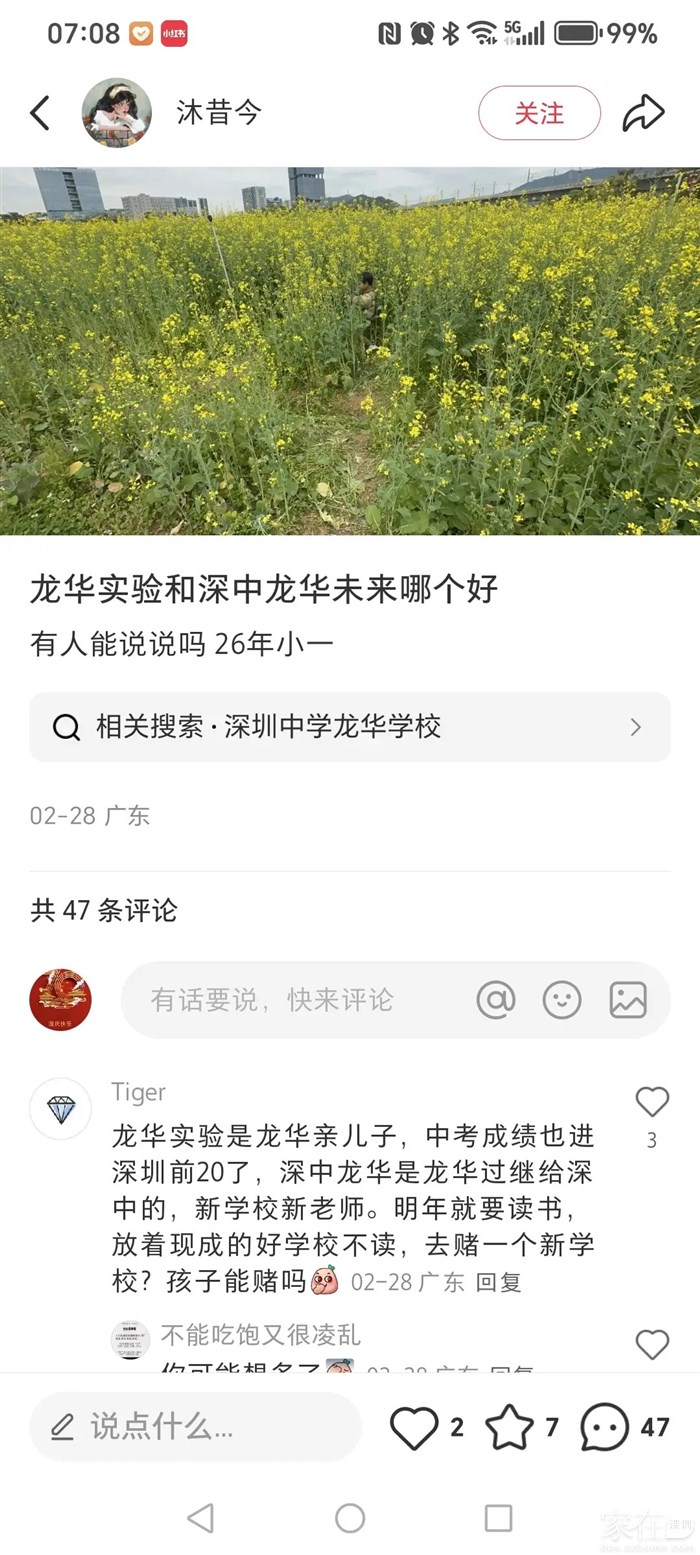Viewport: 700px width, 1555px height.
Task: Attach an image to your comment
Action: coord(628,1000)
